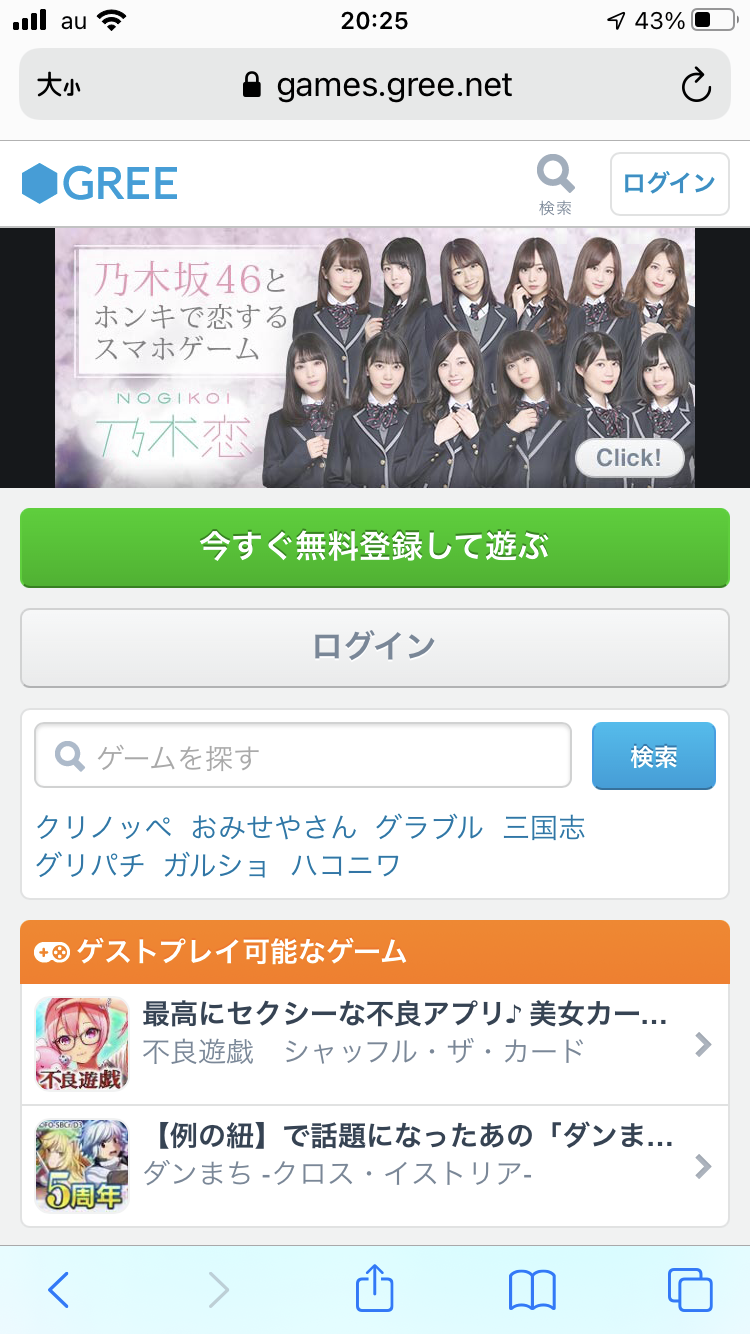Image resolution: width=750 pixels, height=1334 pixels.
Task: Open Safari text size 大小 menu
Action: coord(58,86)
